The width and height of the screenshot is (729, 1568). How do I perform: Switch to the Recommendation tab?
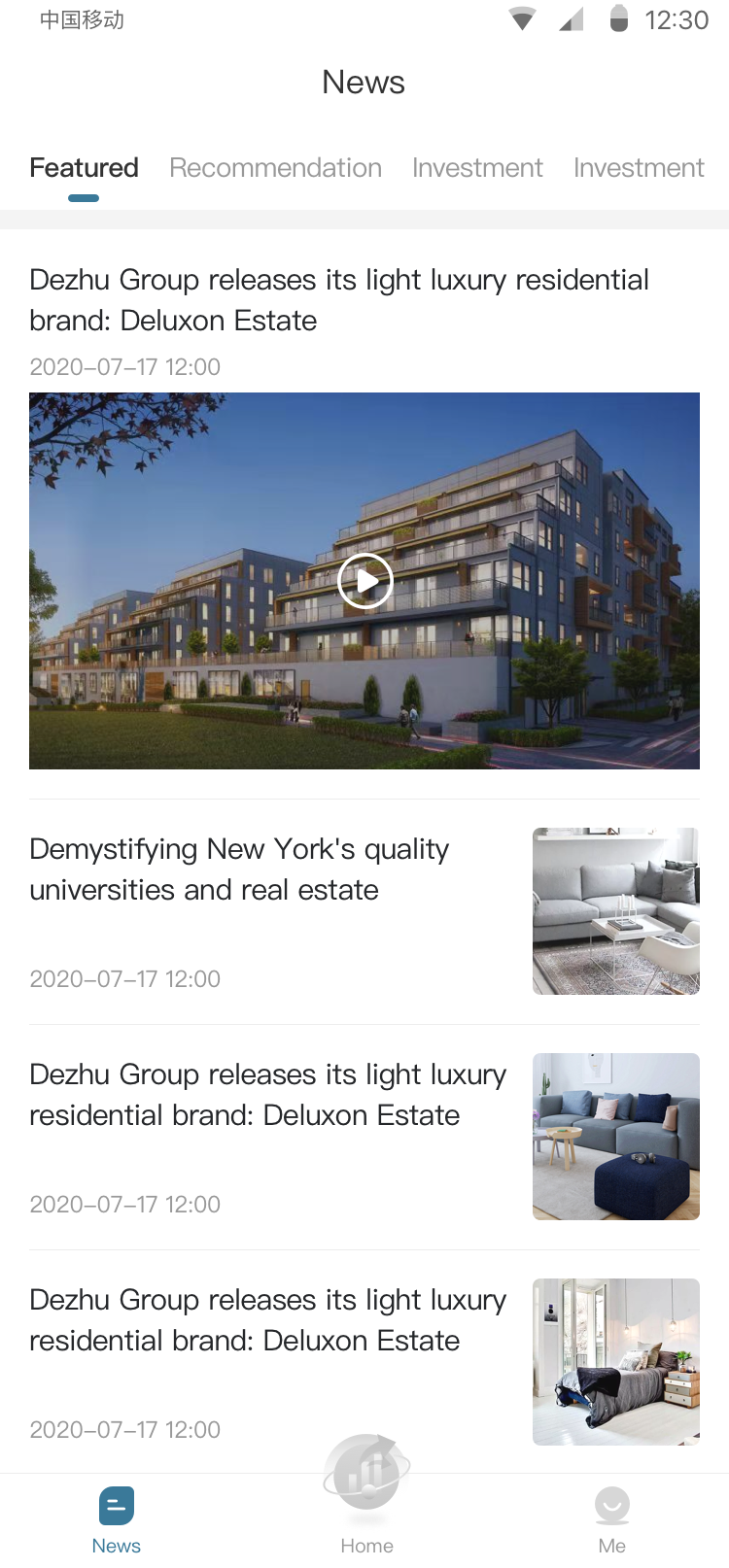point(275,168)
